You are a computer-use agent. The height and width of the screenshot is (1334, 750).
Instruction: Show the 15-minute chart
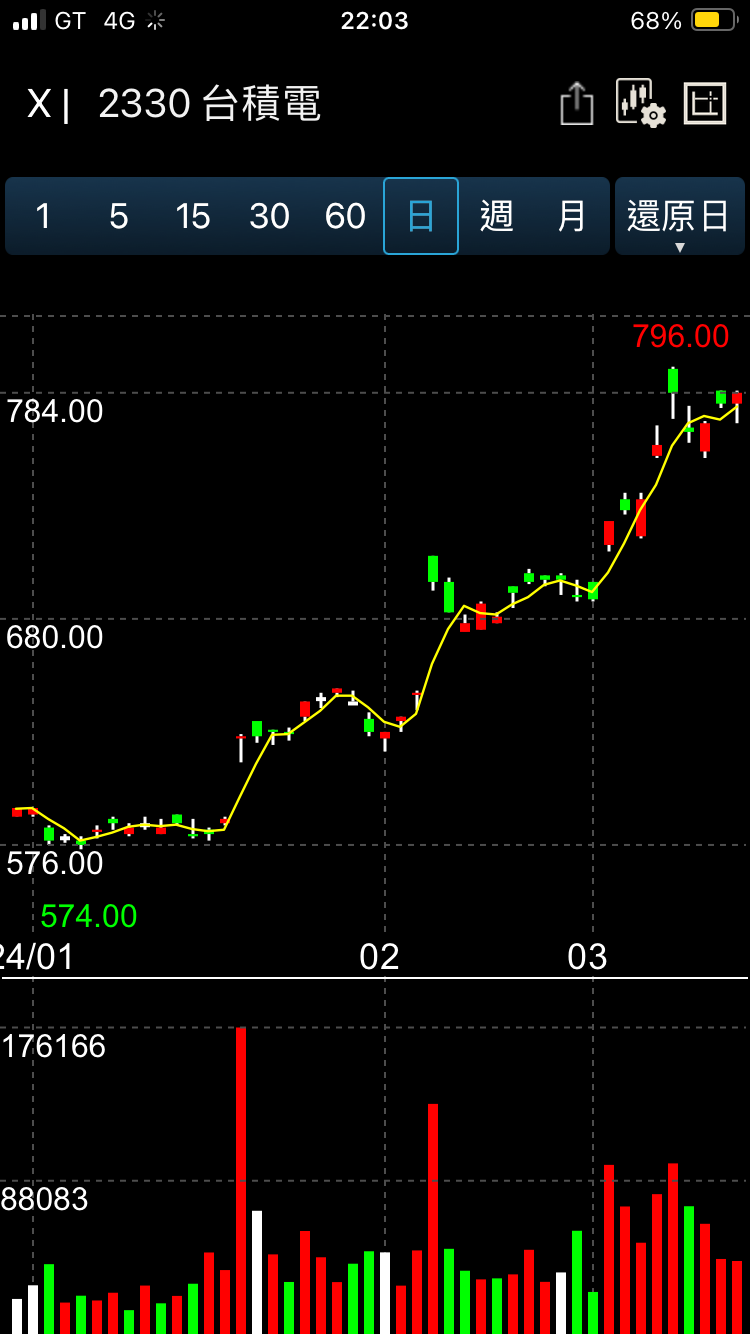point(193,216)
